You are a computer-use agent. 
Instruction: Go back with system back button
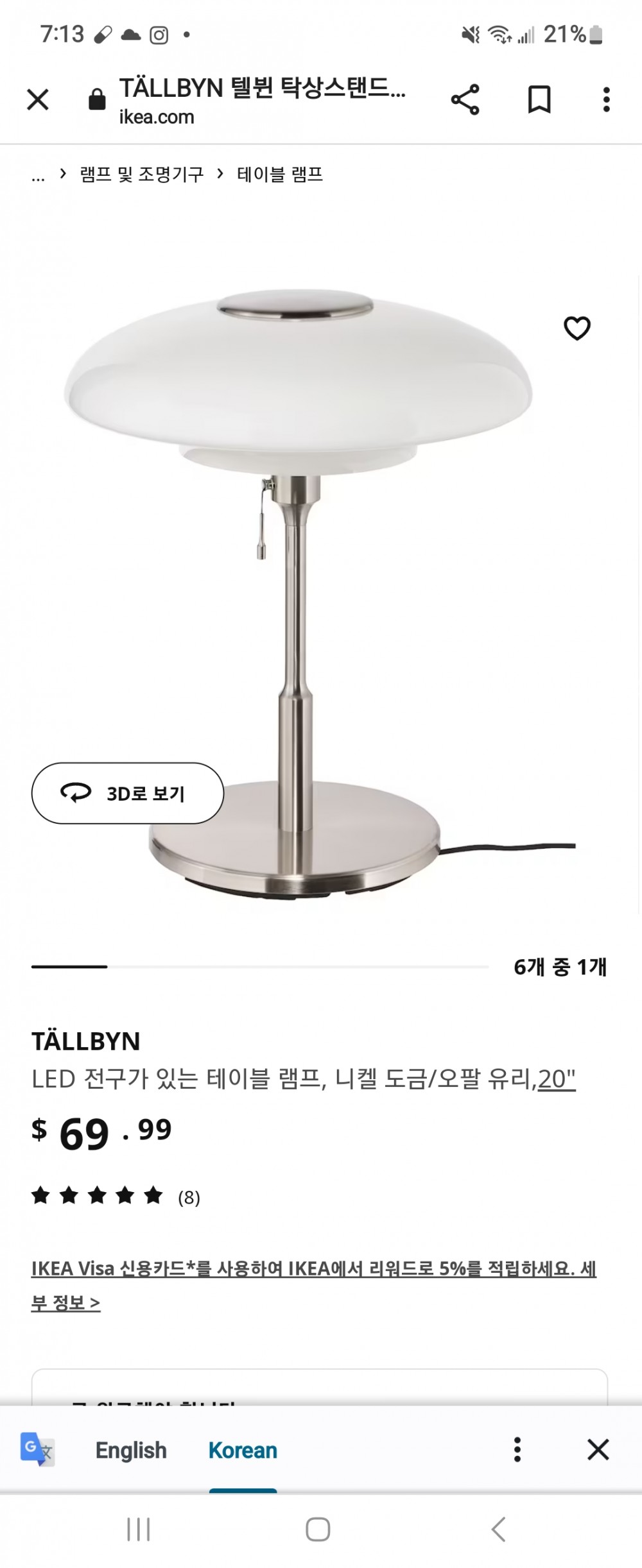498,1529
